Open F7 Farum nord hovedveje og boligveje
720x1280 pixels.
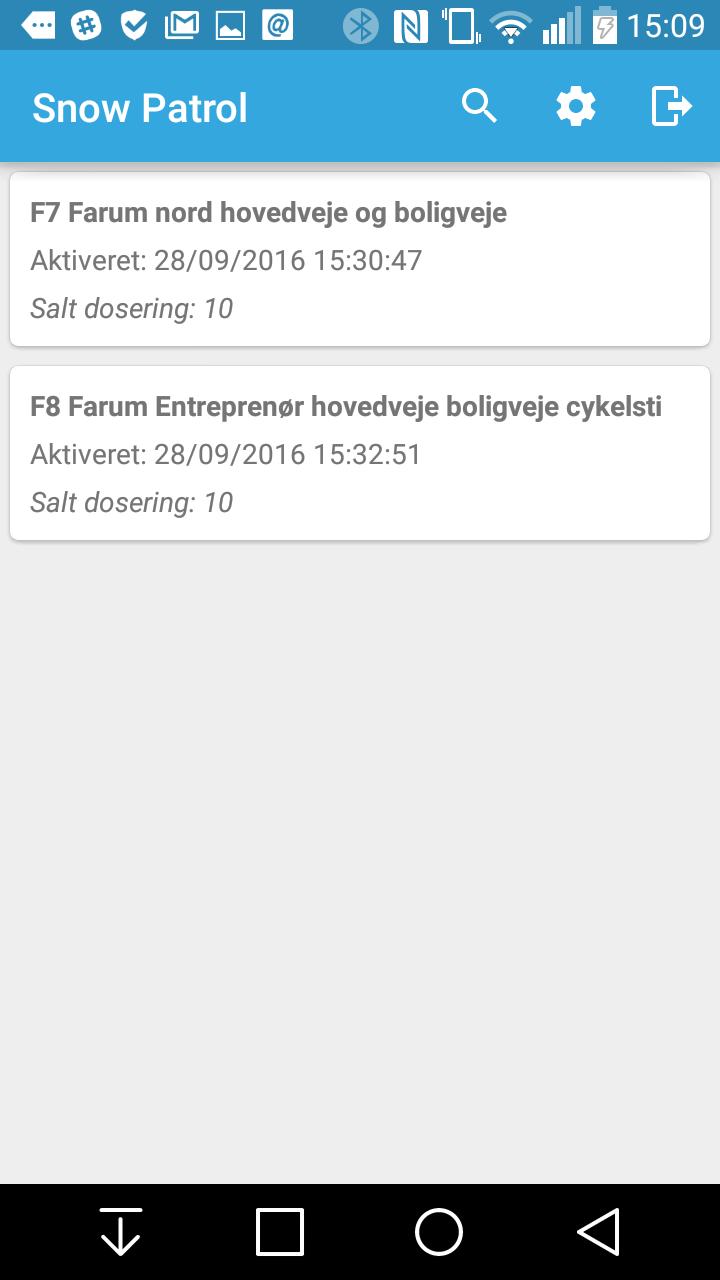360,260
